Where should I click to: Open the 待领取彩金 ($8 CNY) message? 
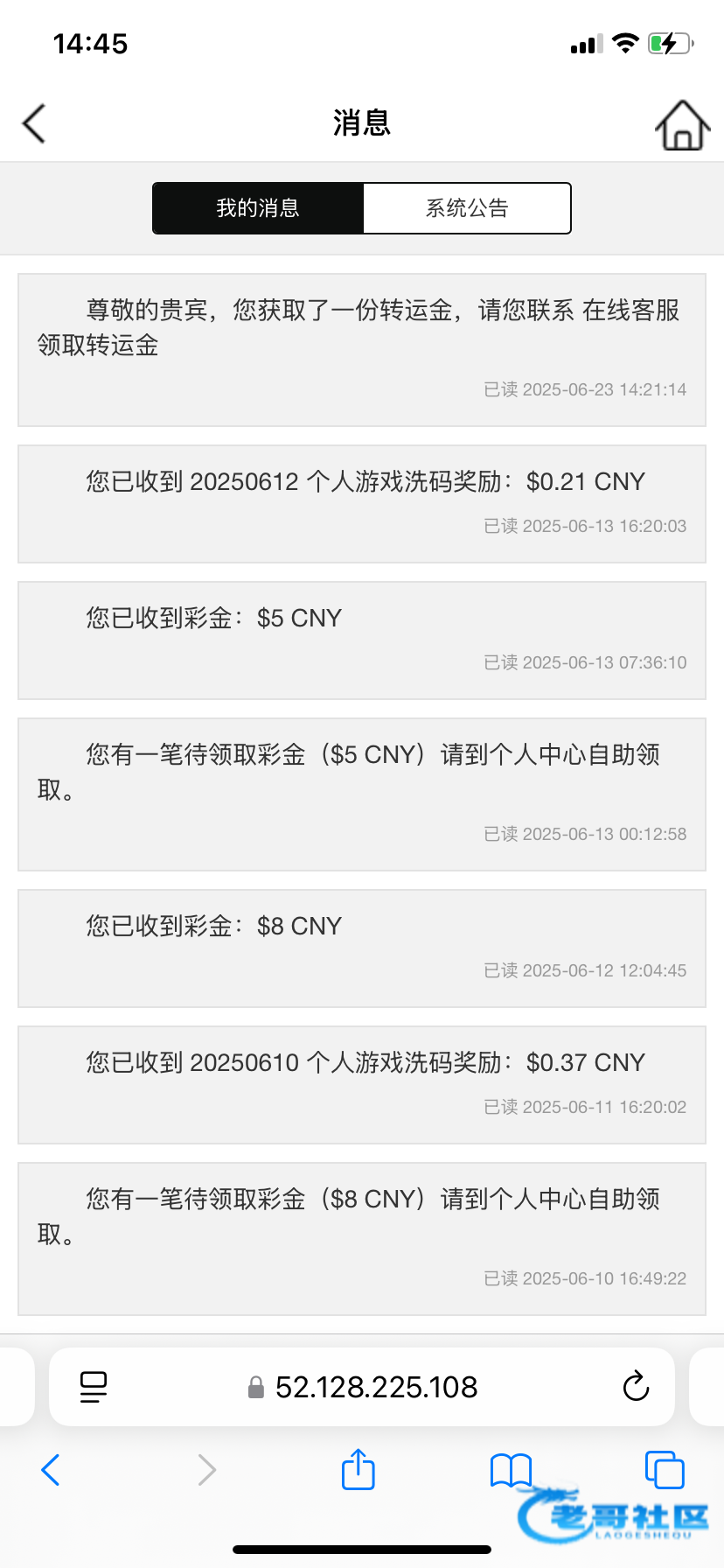pos(362,1239)
